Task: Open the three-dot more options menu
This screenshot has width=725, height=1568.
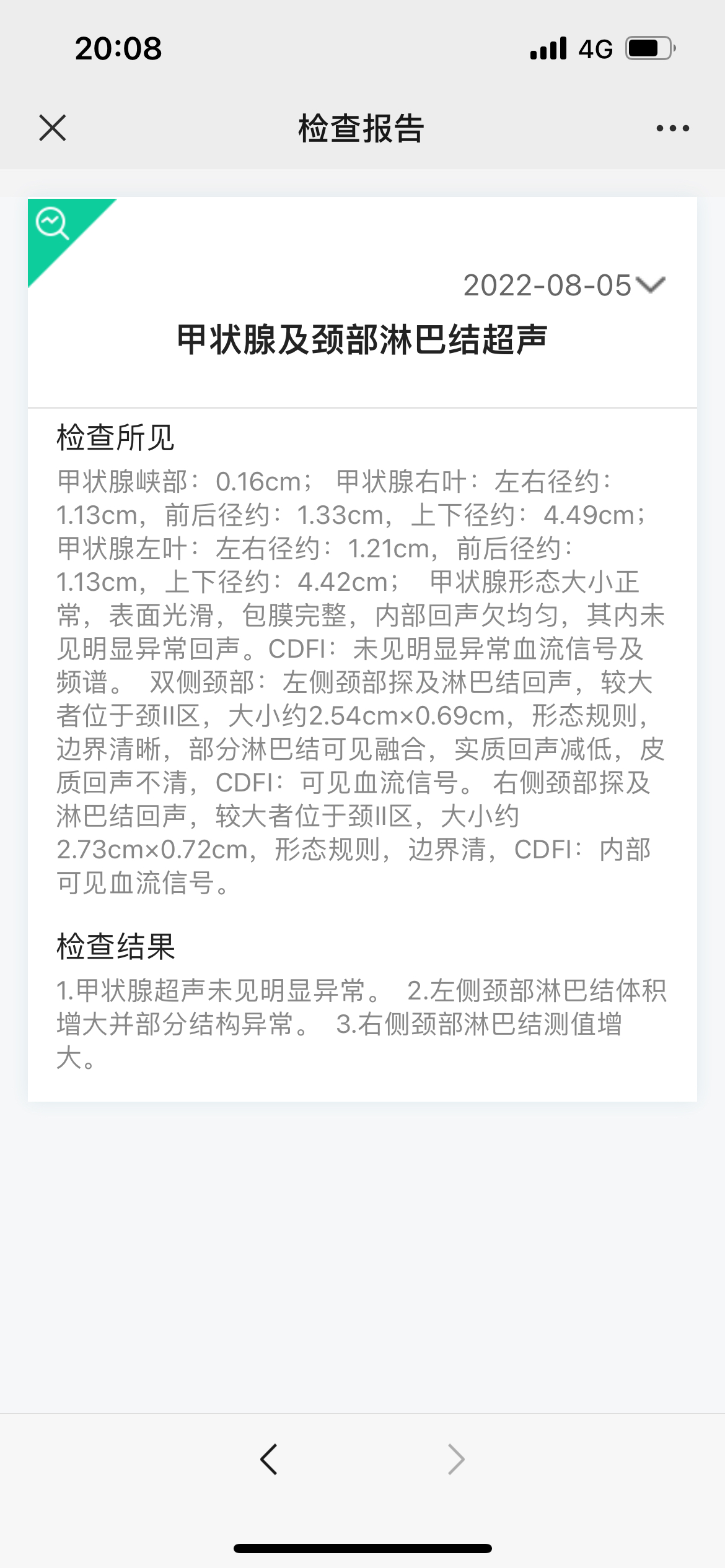Action: pos(672,128)
